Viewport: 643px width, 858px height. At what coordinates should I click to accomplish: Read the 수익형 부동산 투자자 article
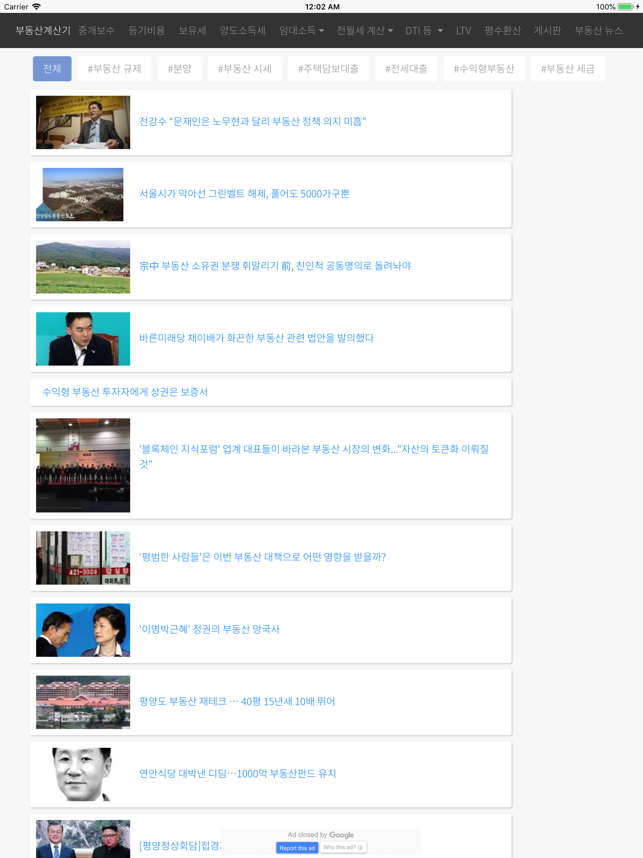[125, 392]
